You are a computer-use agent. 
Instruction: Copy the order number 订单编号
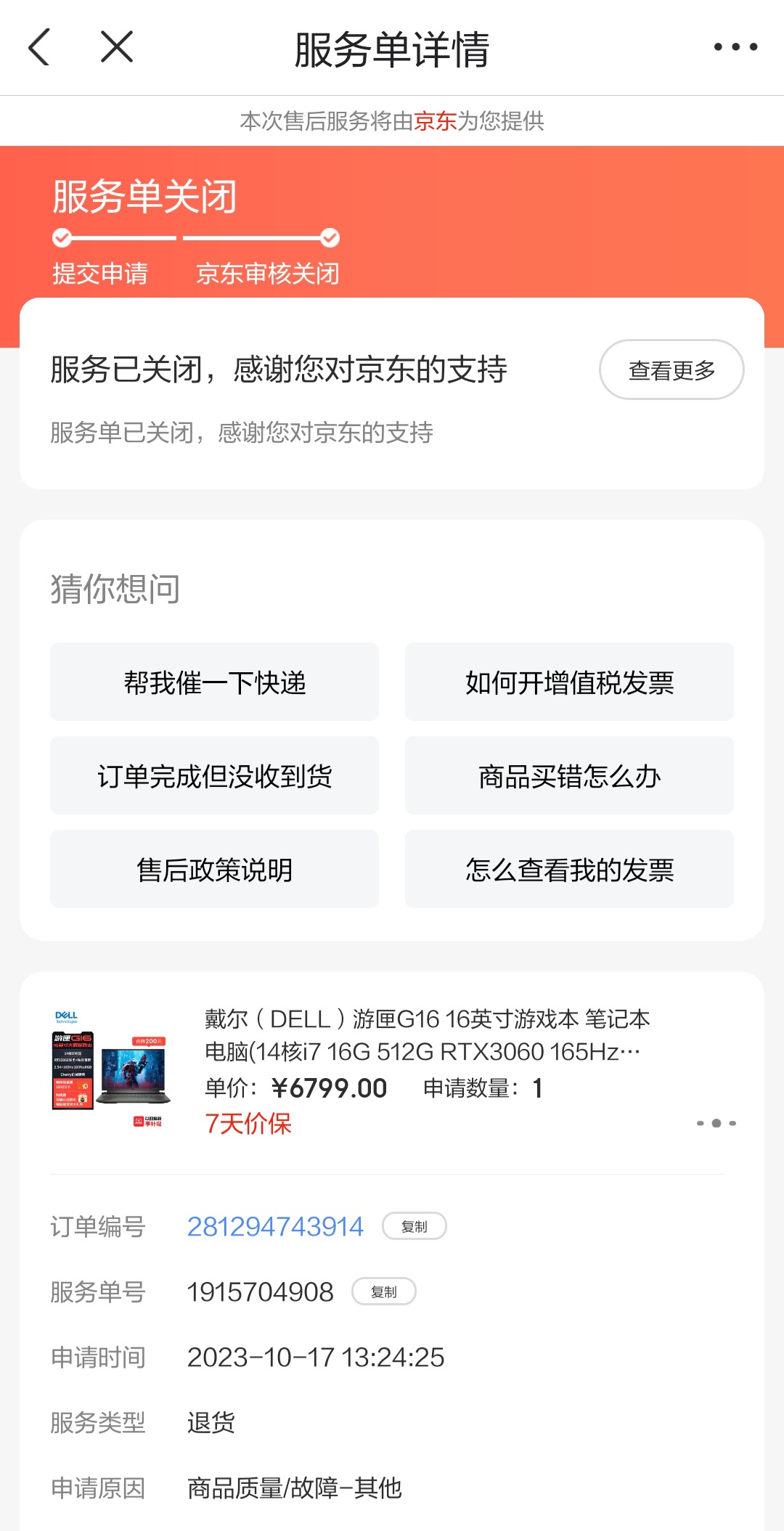[414, 1227]
